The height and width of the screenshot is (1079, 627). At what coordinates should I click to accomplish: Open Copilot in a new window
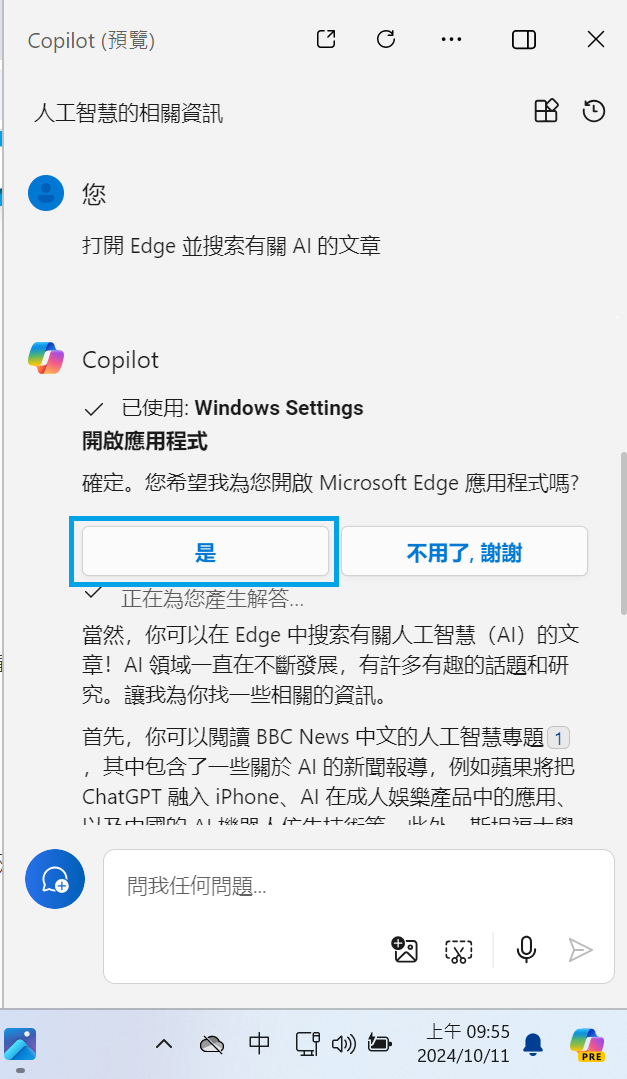pos(326,40)
